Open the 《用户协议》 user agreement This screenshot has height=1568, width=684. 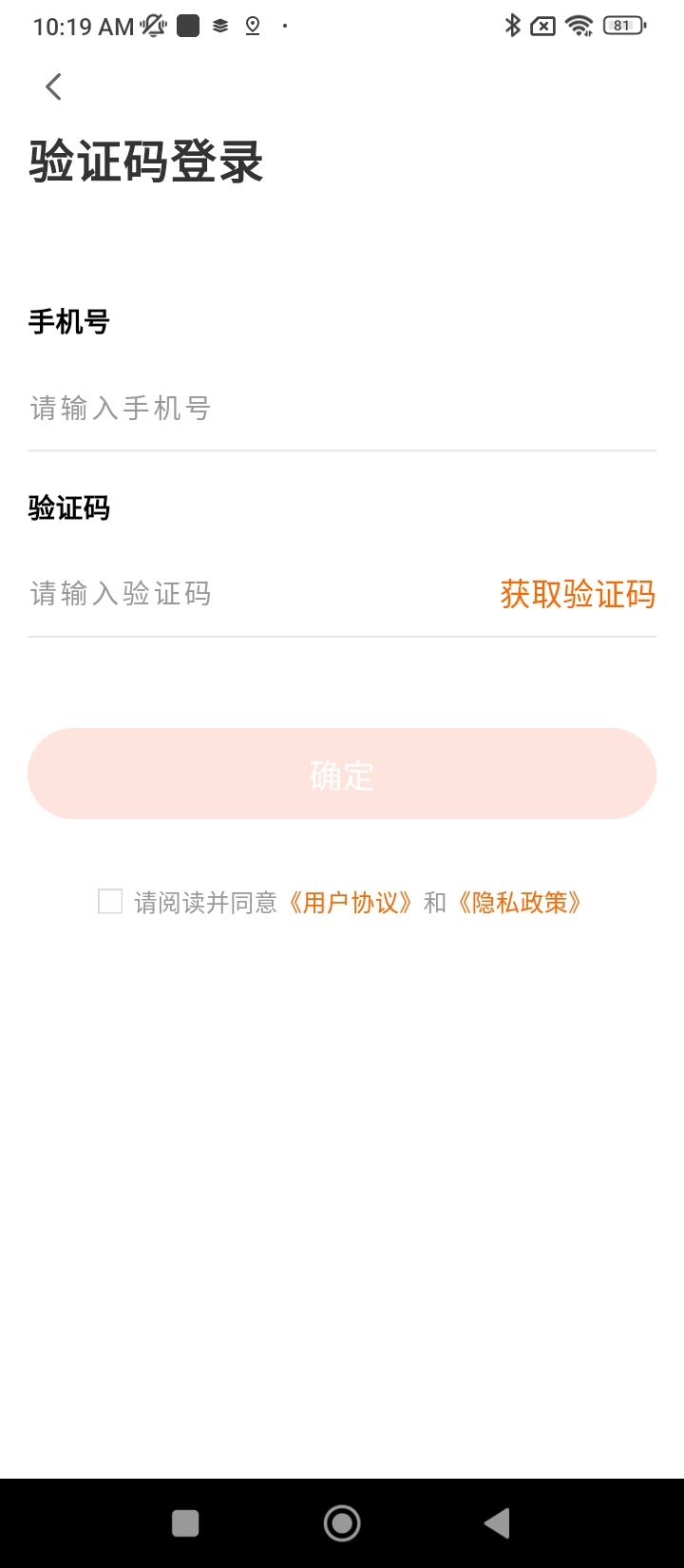pyautogui.click(x=352, y=904)
